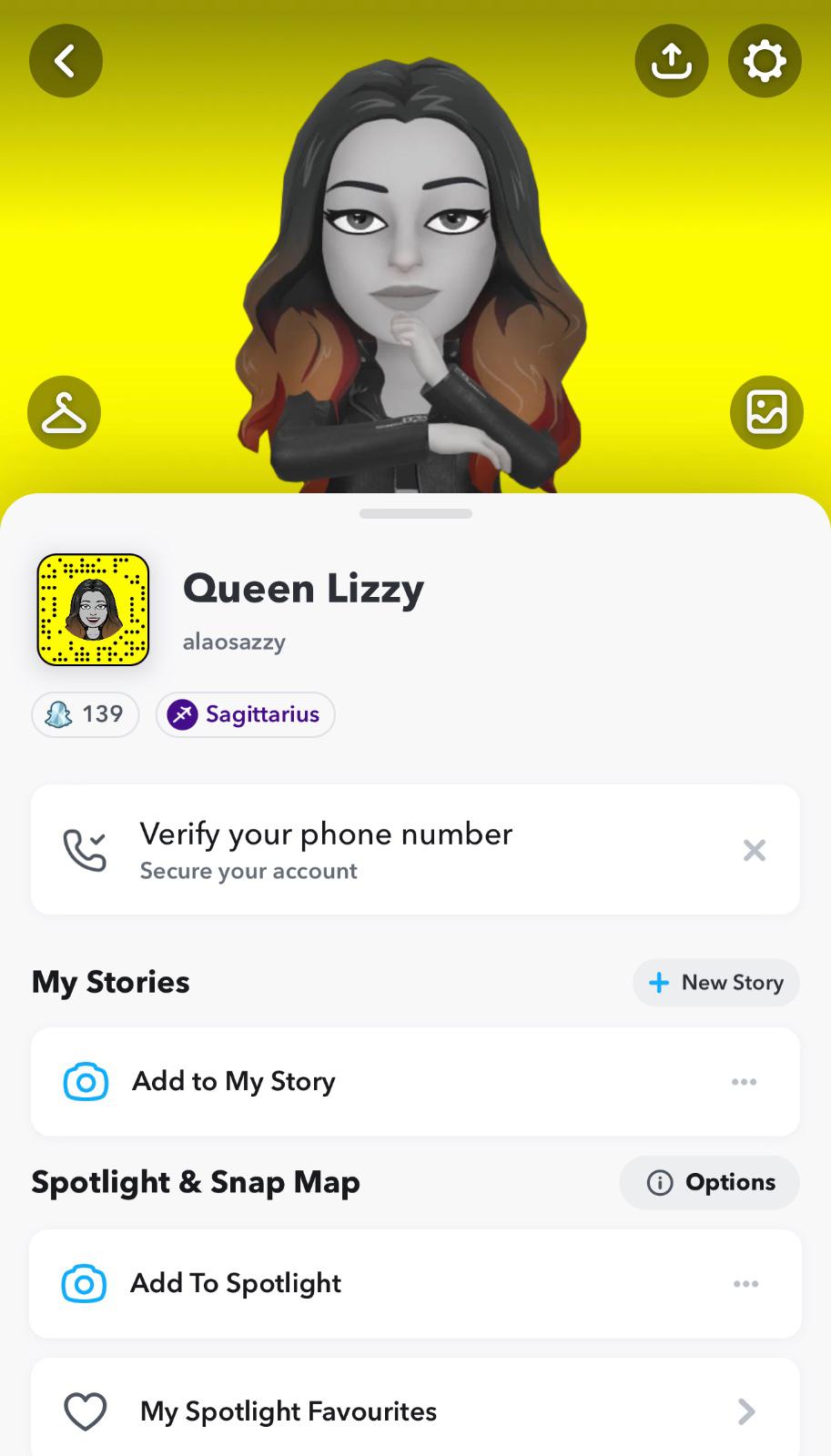
Task: Go back from the profile screen
Action: point(66,61)
